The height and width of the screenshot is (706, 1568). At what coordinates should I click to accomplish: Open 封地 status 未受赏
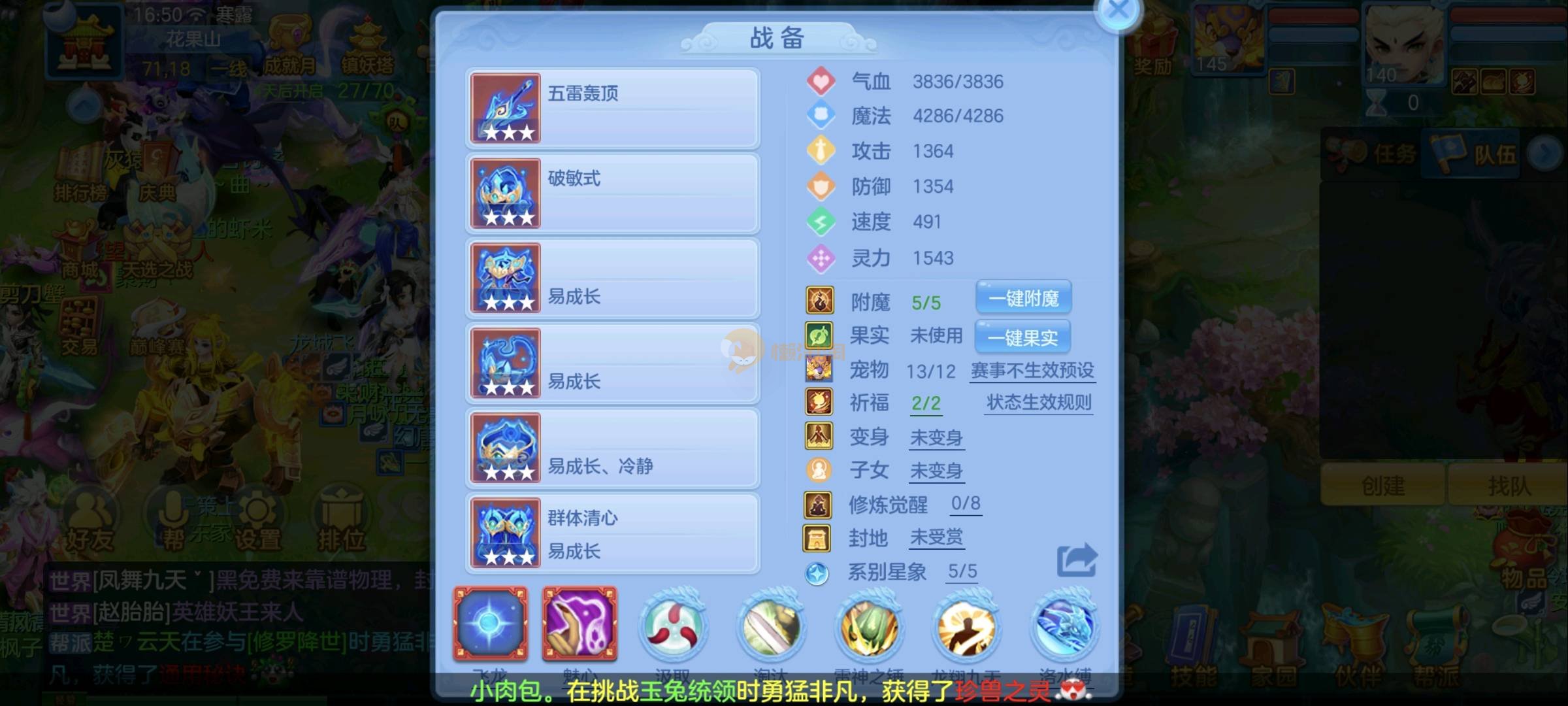click(x=936, y=538)
